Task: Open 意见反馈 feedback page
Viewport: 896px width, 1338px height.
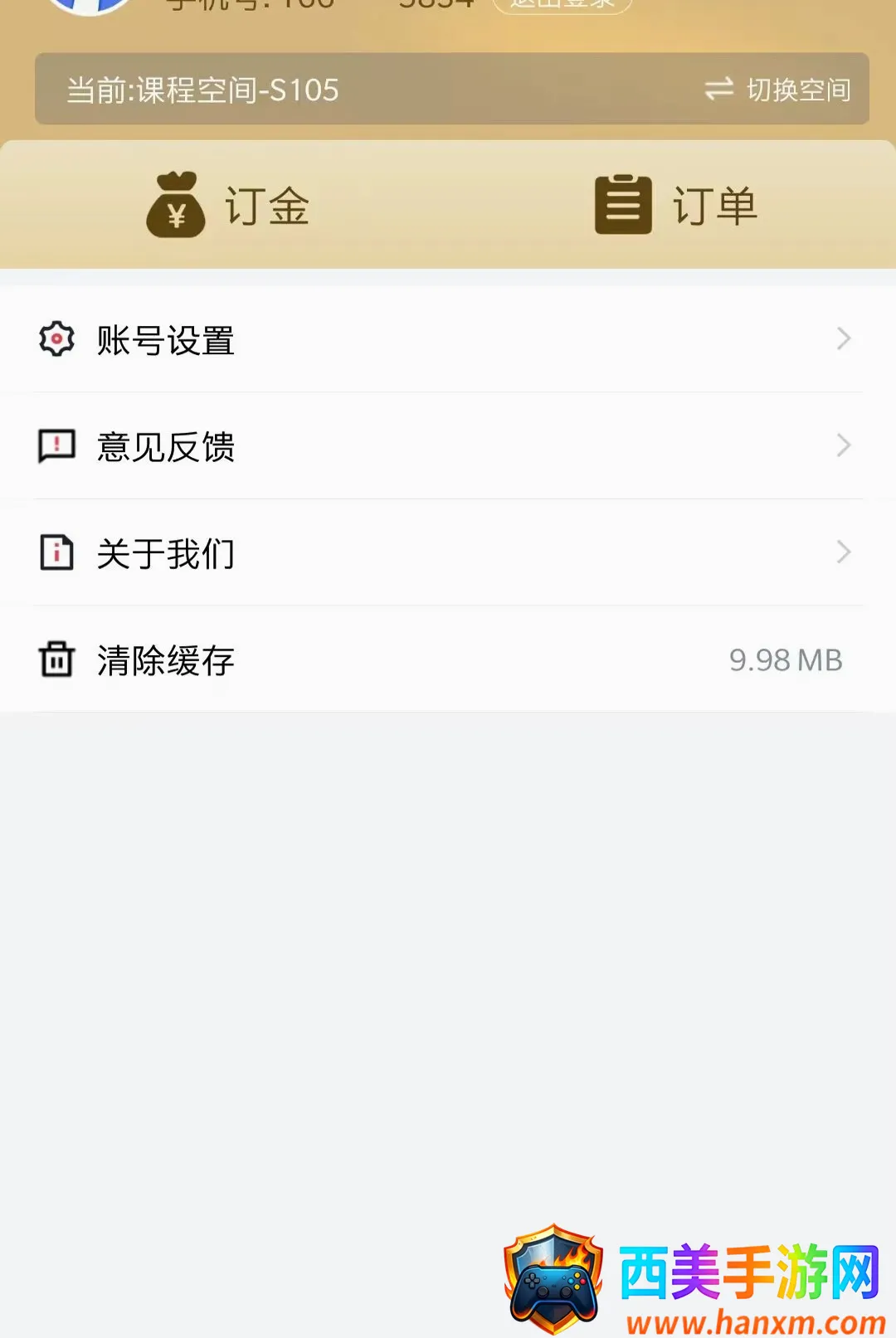Action: coord(448,446)
